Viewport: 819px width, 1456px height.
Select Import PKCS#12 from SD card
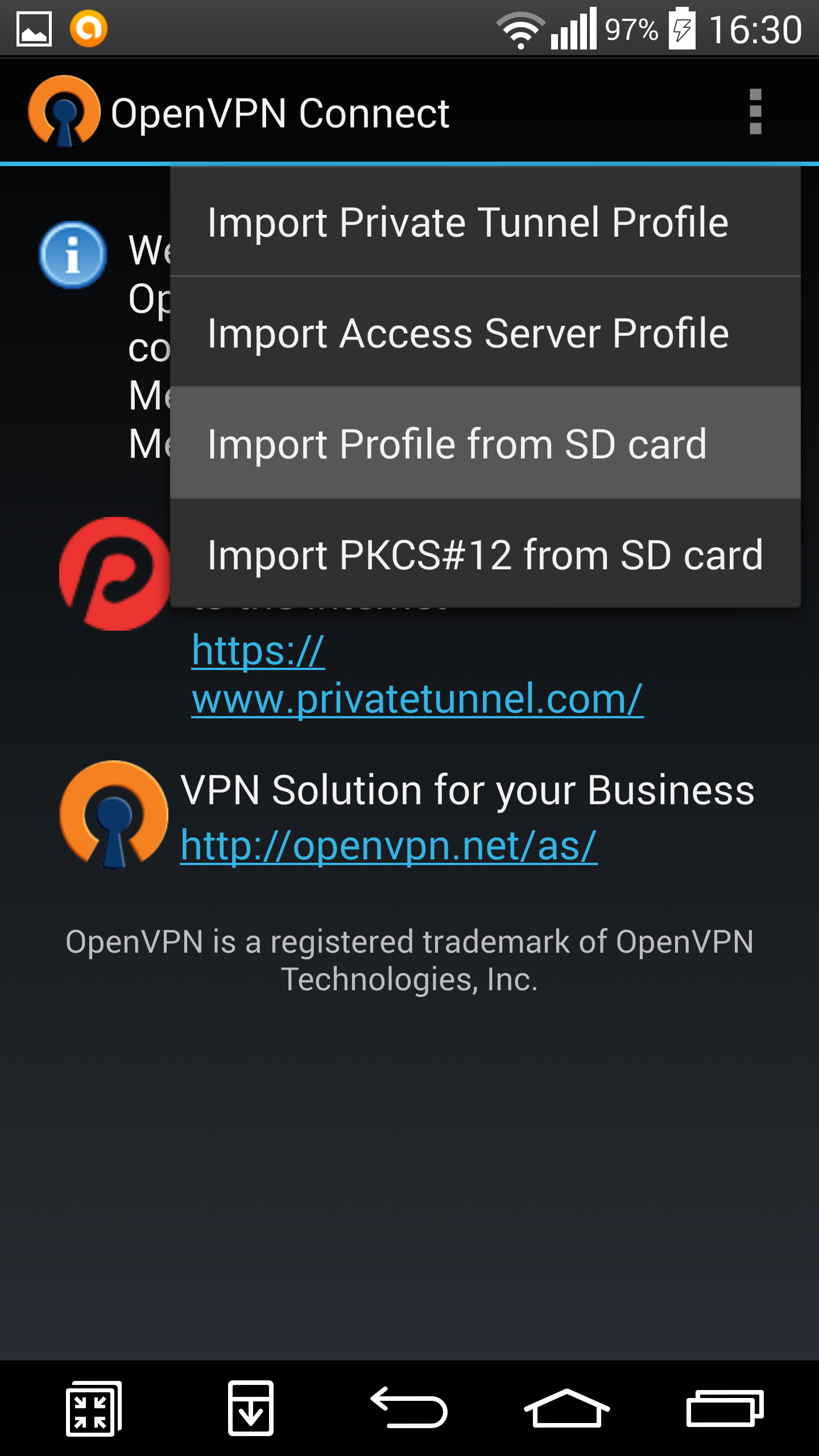pos(485,555)
